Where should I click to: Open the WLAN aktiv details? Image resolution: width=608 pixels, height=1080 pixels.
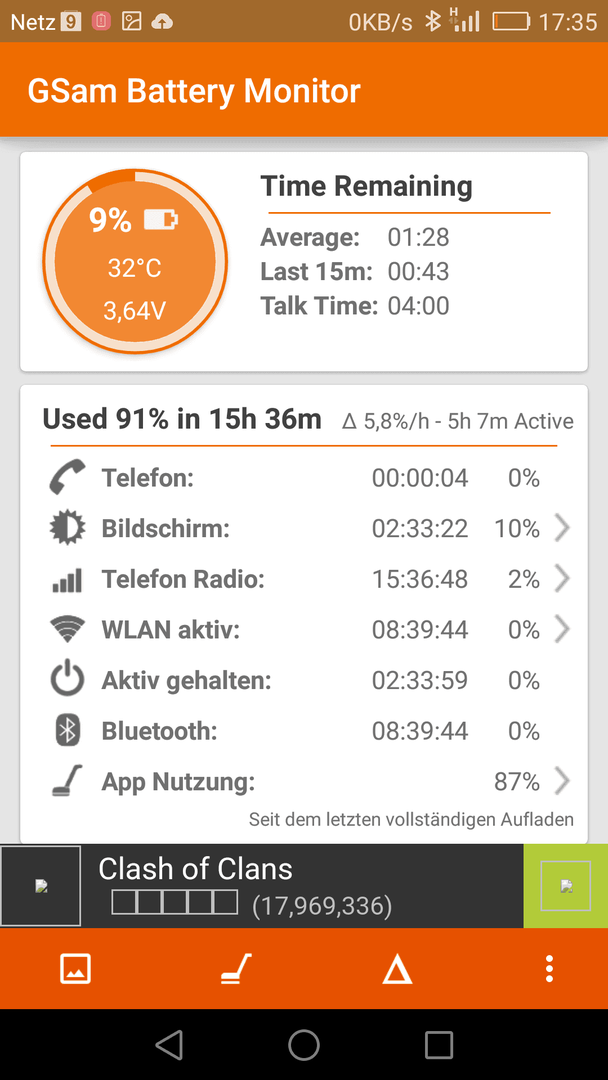(303, 630)
